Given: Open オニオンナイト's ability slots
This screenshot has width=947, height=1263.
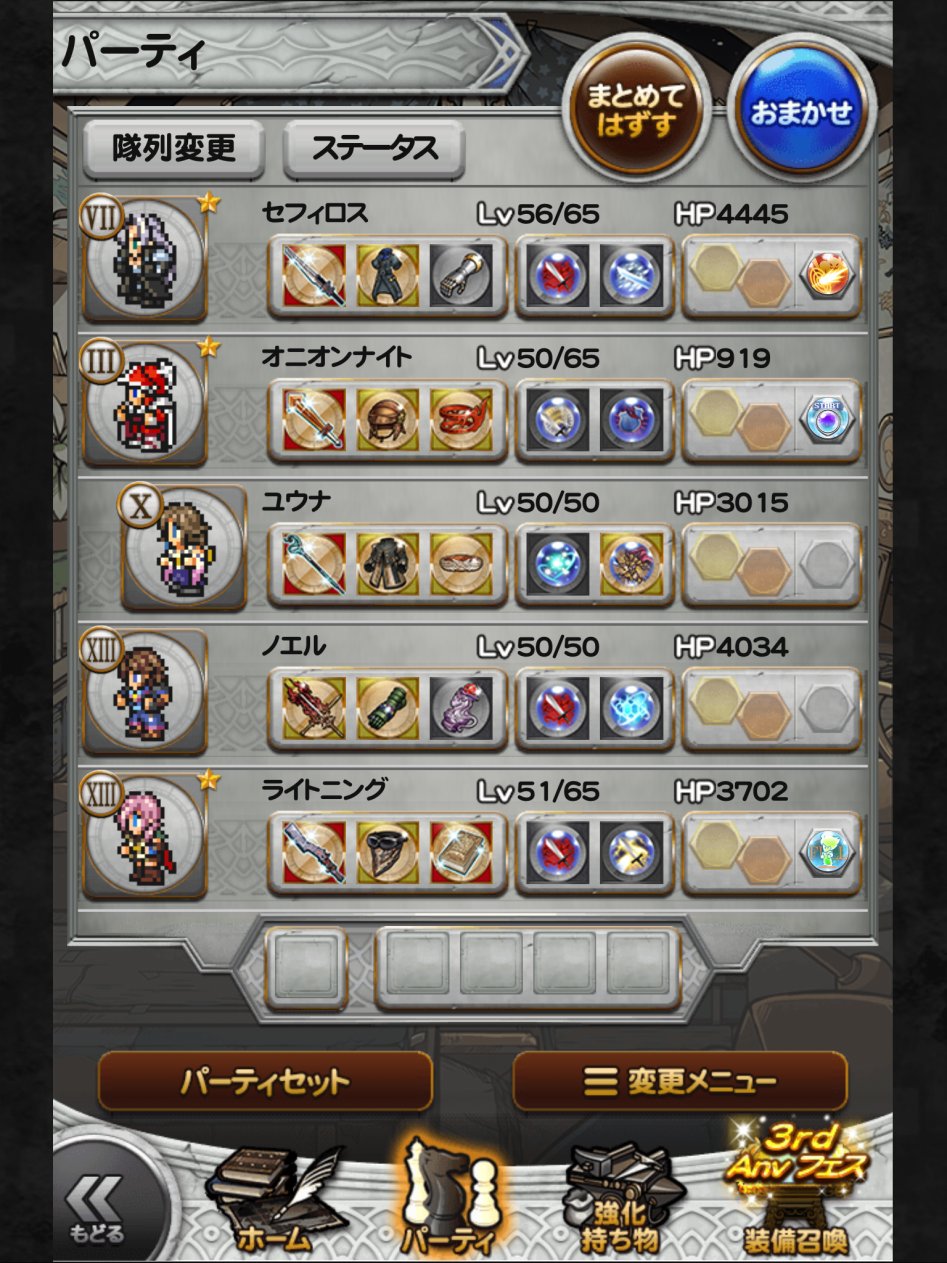Looking at the screenshot, I should [x=594, y=420].
